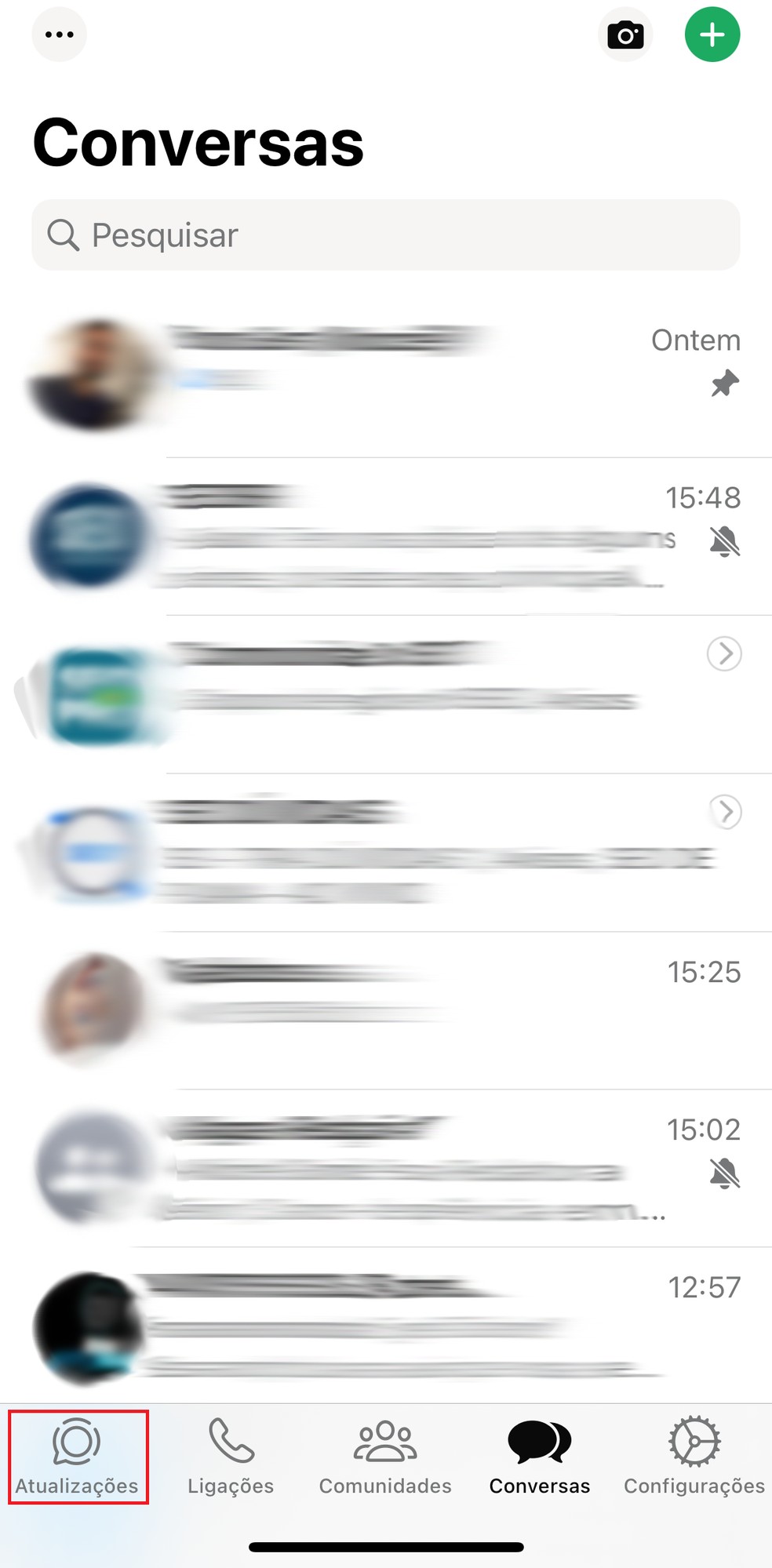Switch to the Atualizações tab

click(77, 1457)
